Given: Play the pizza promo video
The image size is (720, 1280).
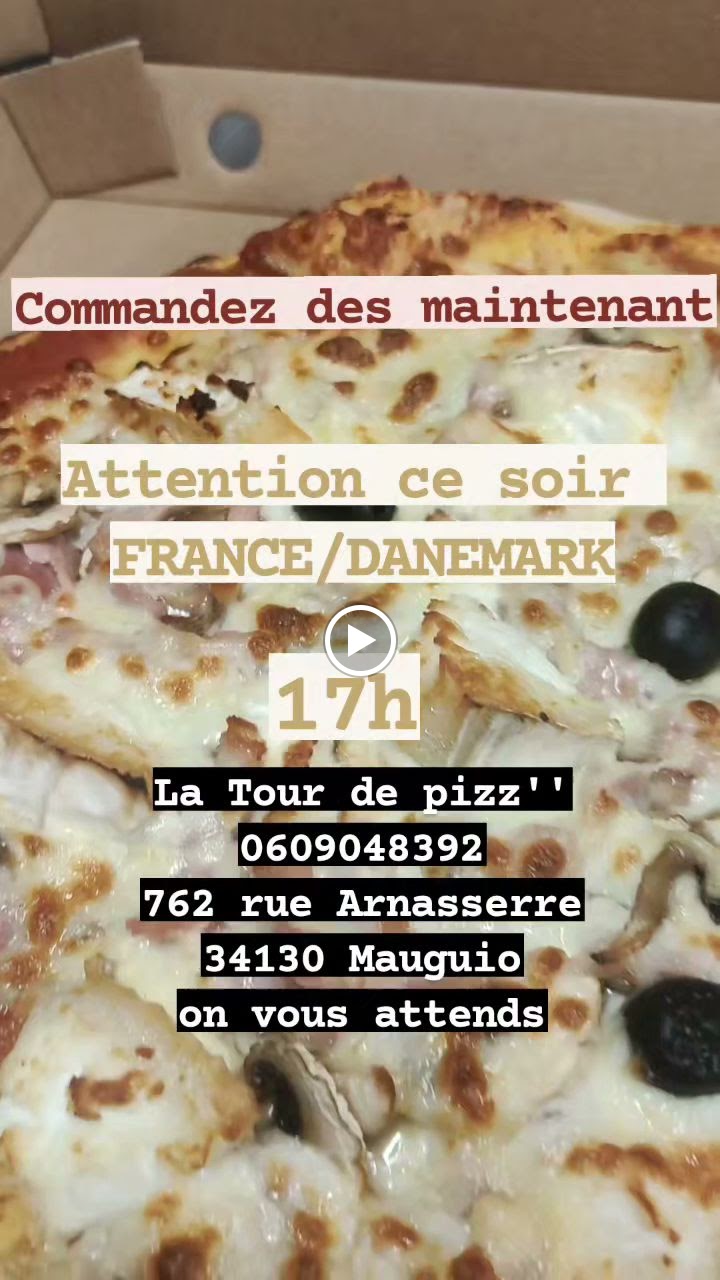Looking at the screenshot, I should point(360,640).
